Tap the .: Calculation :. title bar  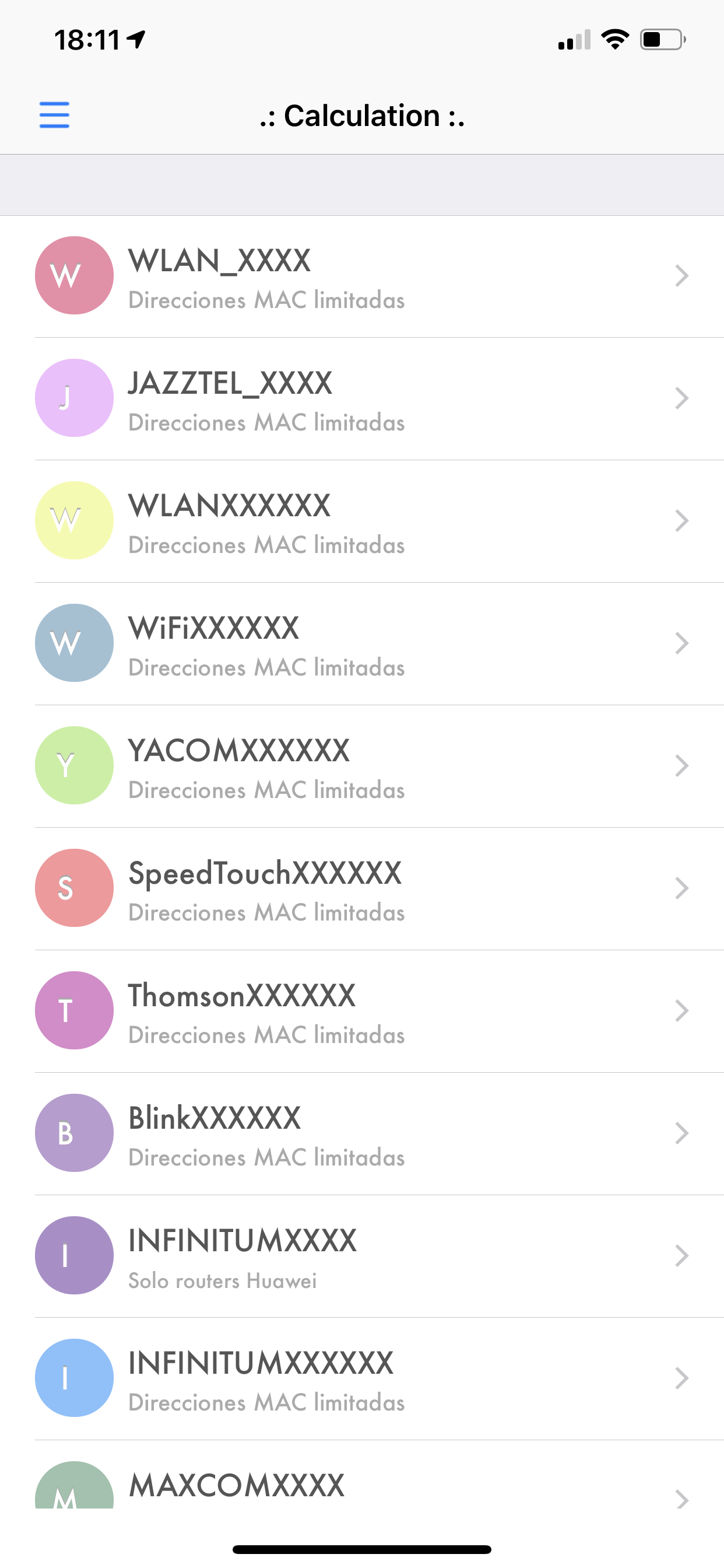pos(361,115)
